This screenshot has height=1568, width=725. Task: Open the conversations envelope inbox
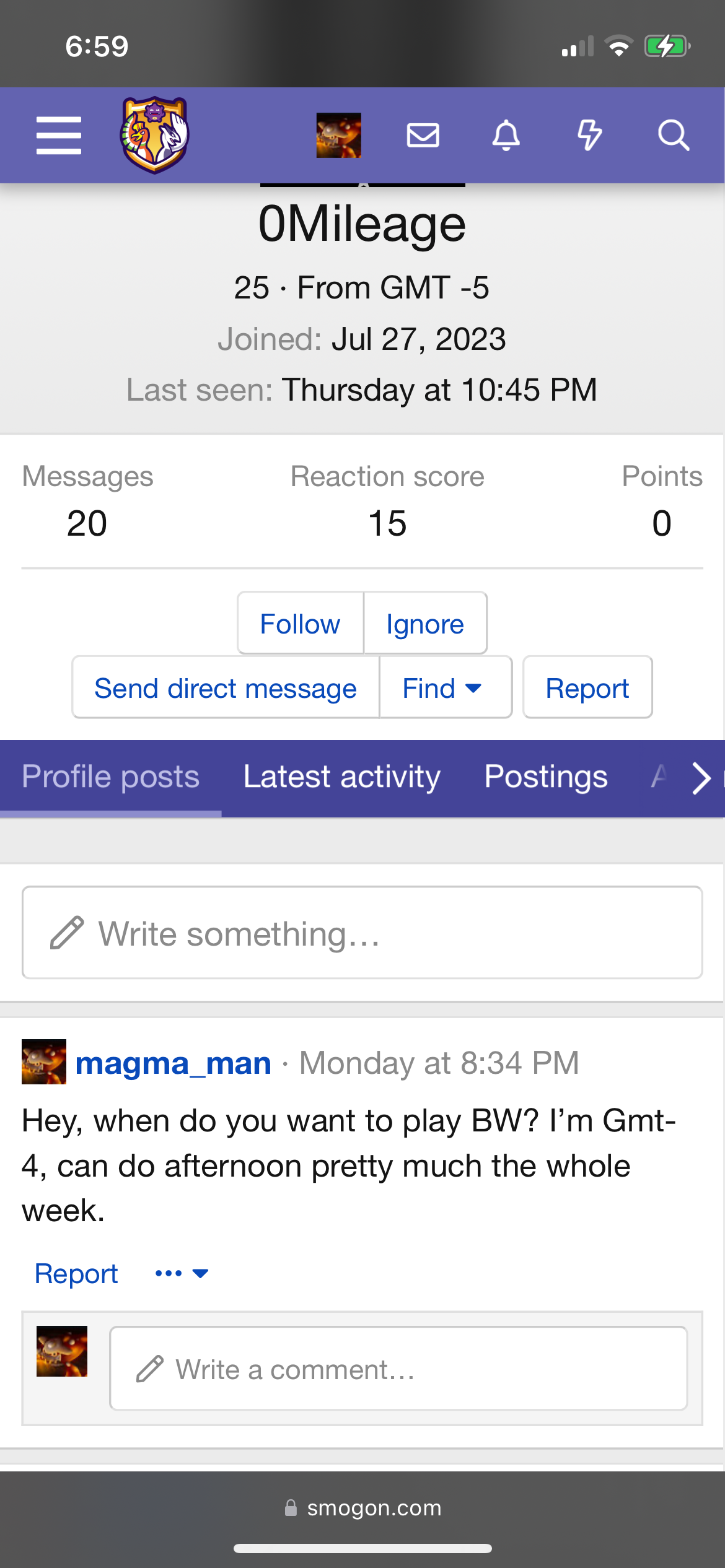423,135
